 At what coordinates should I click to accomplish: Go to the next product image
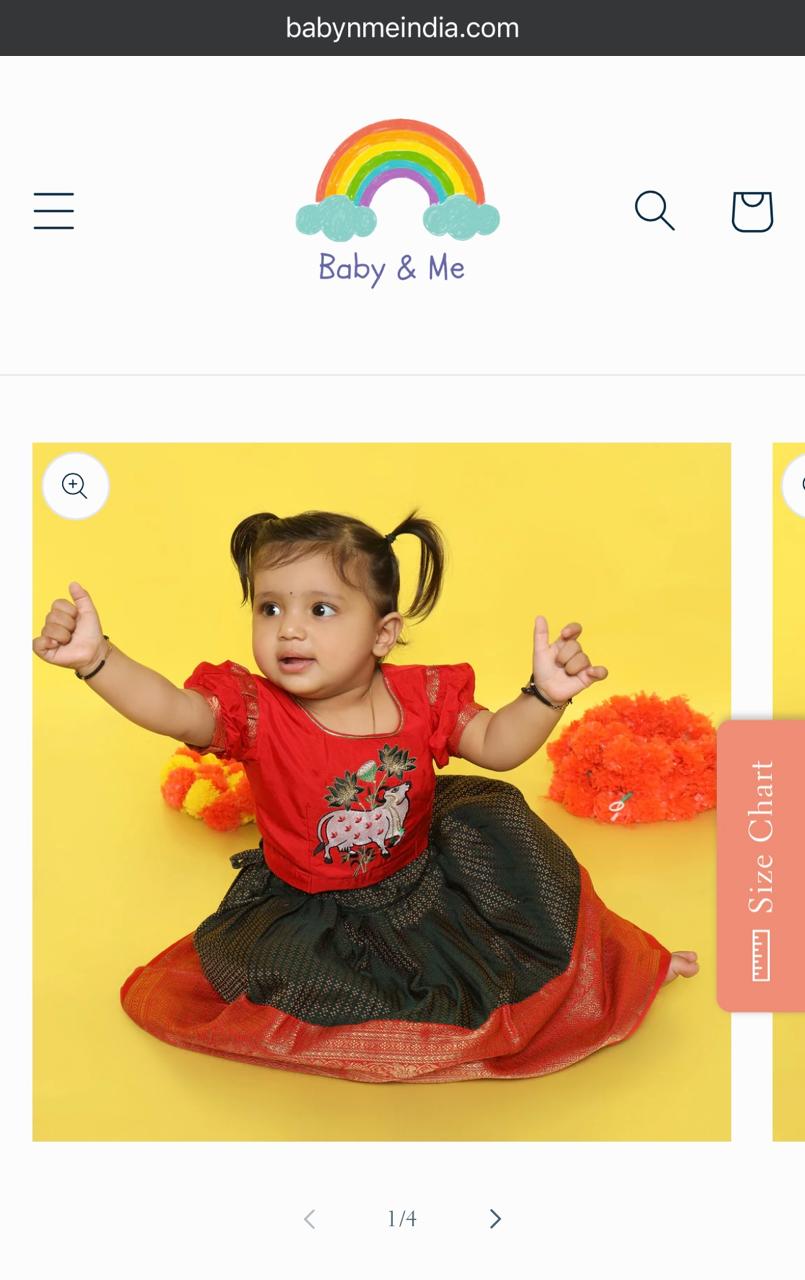coord(495,1218)
